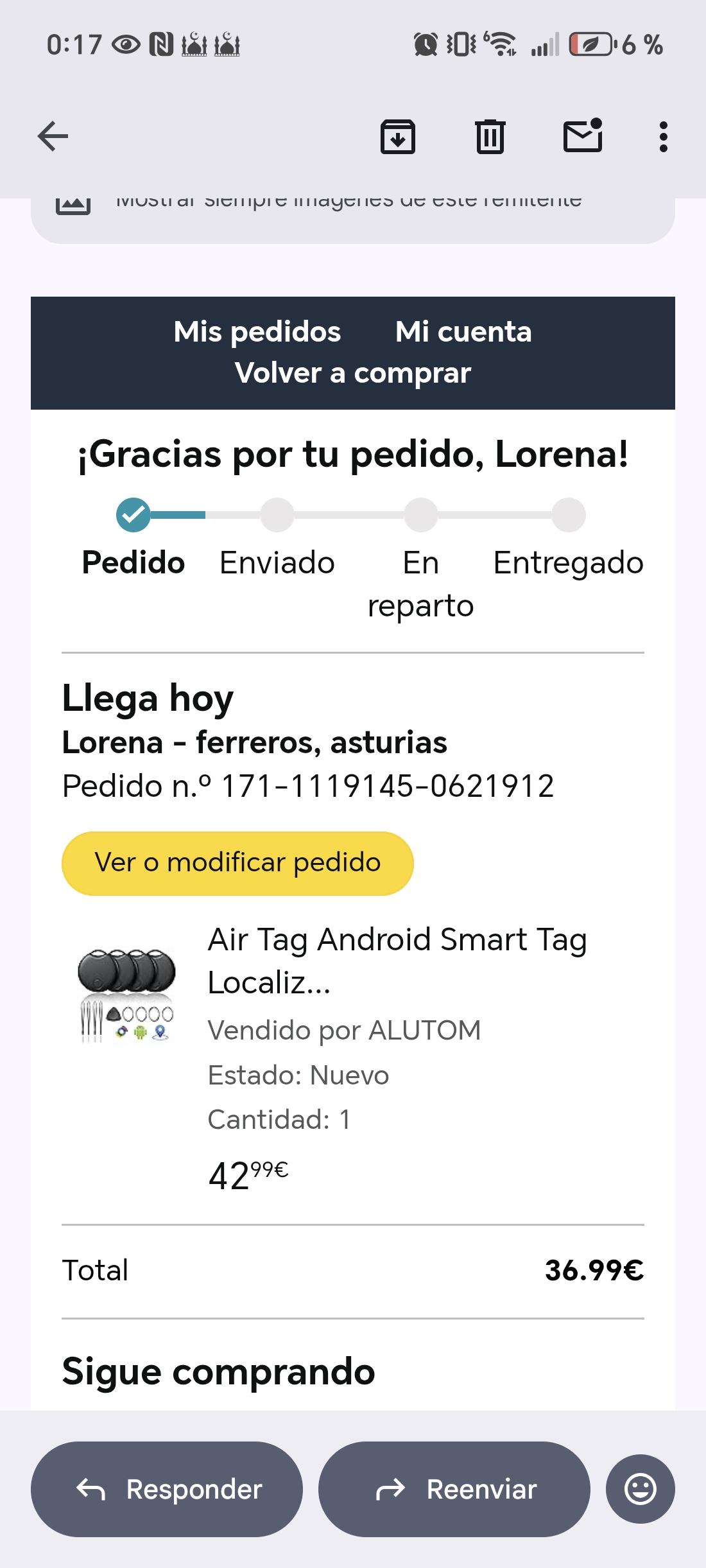View the Air Tag product image
Viewport: 706px width, 1568px height.
point(126,995)
